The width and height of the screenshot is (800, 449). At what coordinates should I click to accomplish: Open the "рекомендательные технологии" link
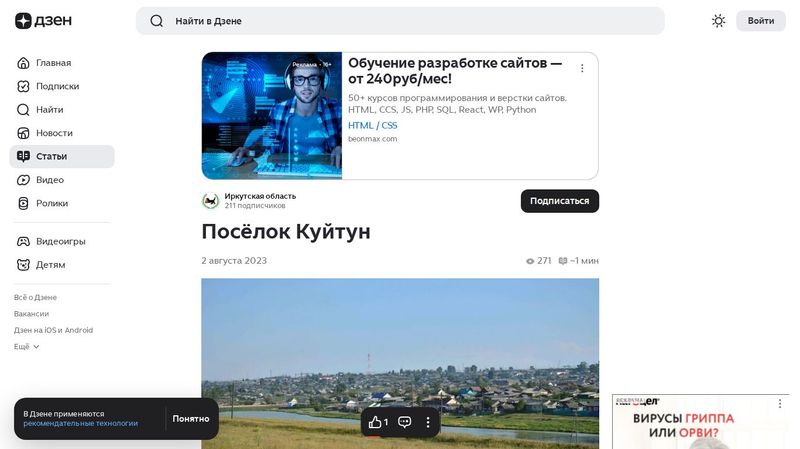coord(81,424)
